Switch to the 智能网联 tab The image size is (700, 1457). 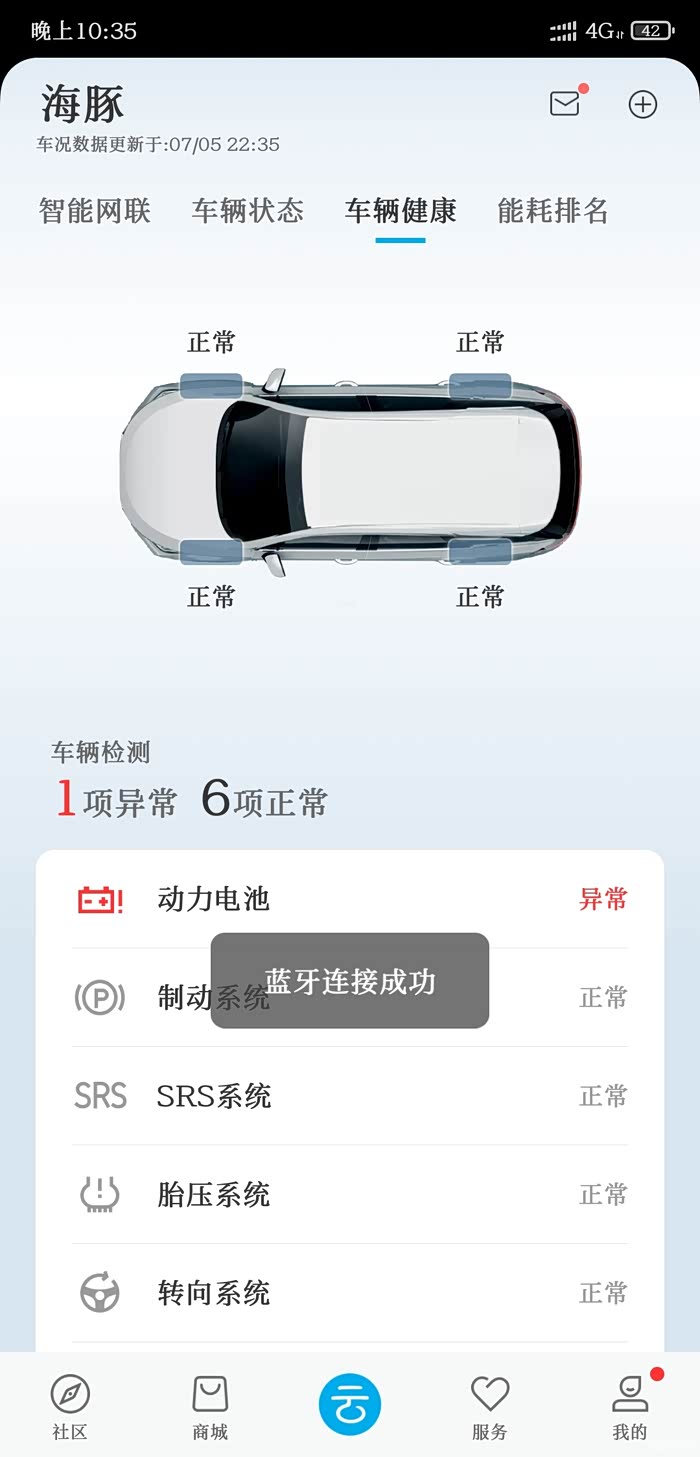pos(95,211)
